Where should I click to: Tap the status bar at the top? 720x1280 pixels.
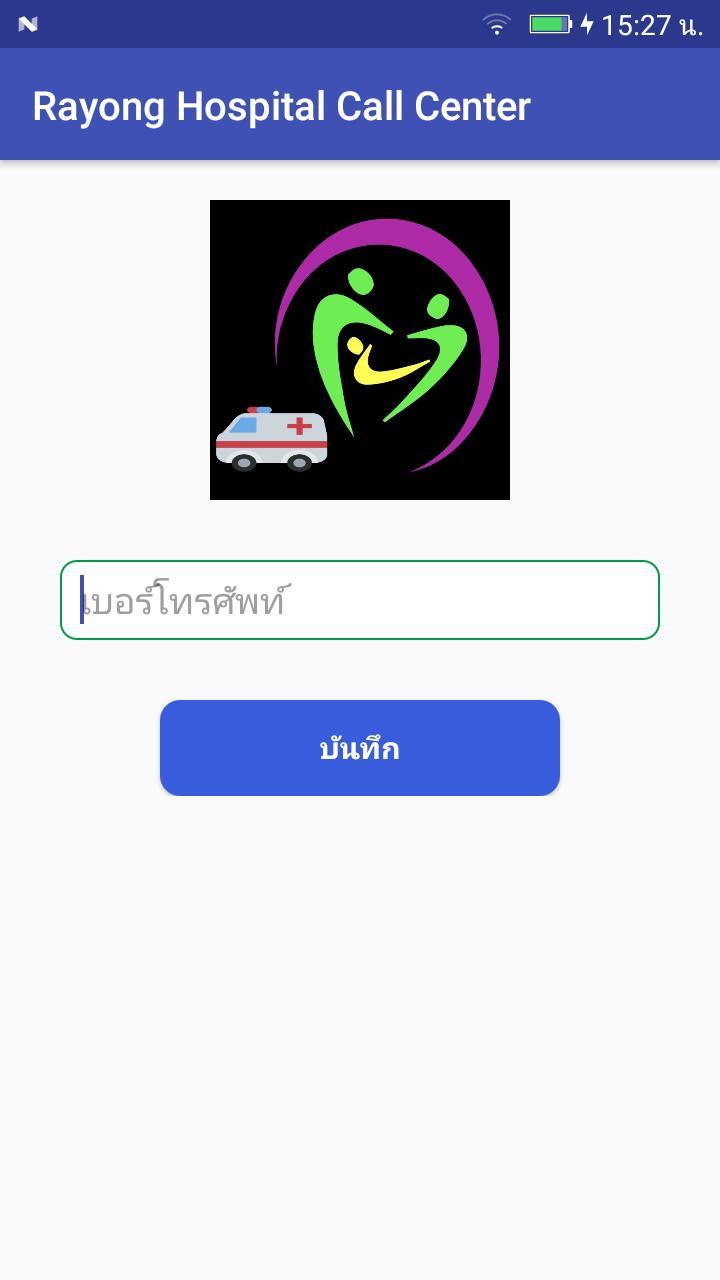[360, 22]
